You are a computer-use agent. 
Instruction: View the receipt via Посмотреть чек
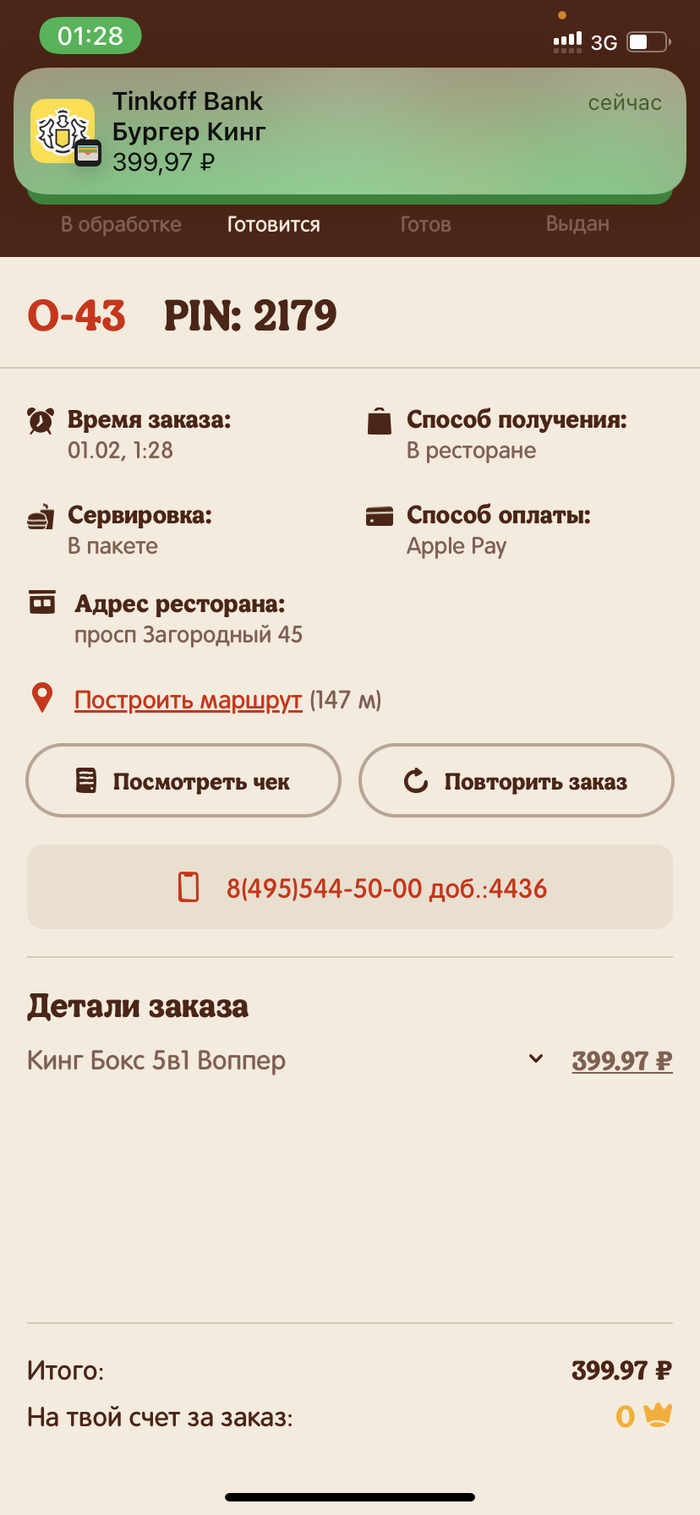pos(184,781)
